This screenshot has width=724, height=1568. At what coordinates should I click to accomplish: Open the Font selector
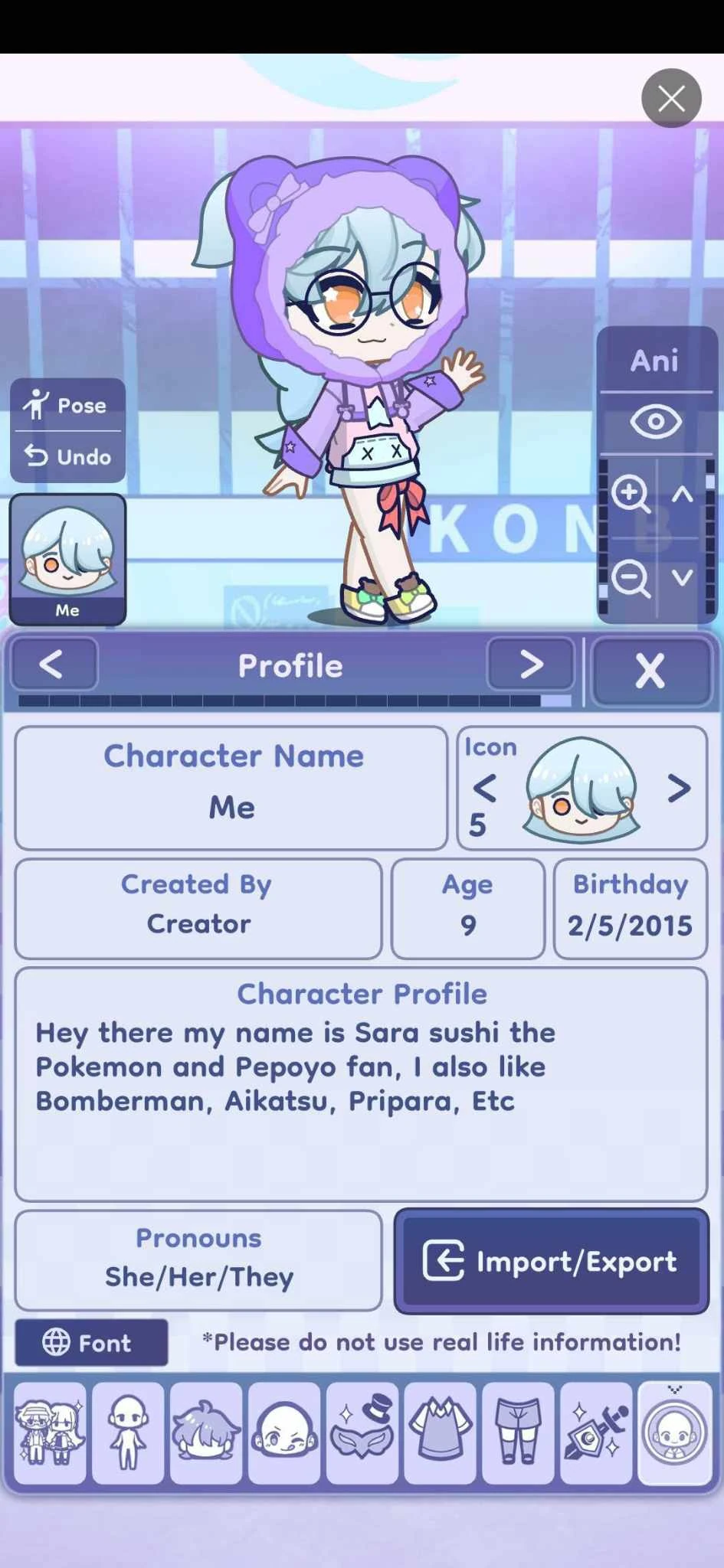[90, 1343]
